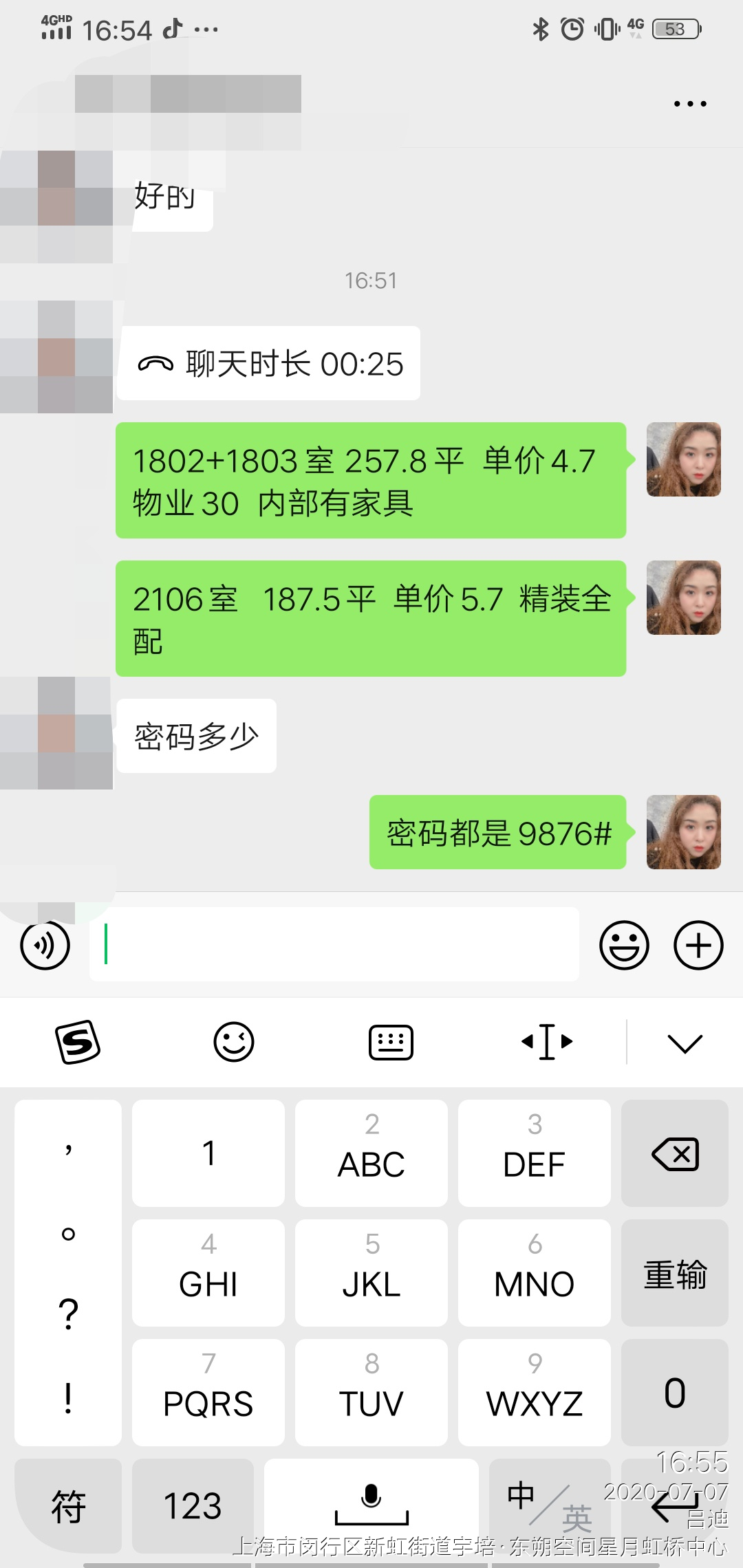
Task: Tap the backspace key
Action: point(675,1153)
